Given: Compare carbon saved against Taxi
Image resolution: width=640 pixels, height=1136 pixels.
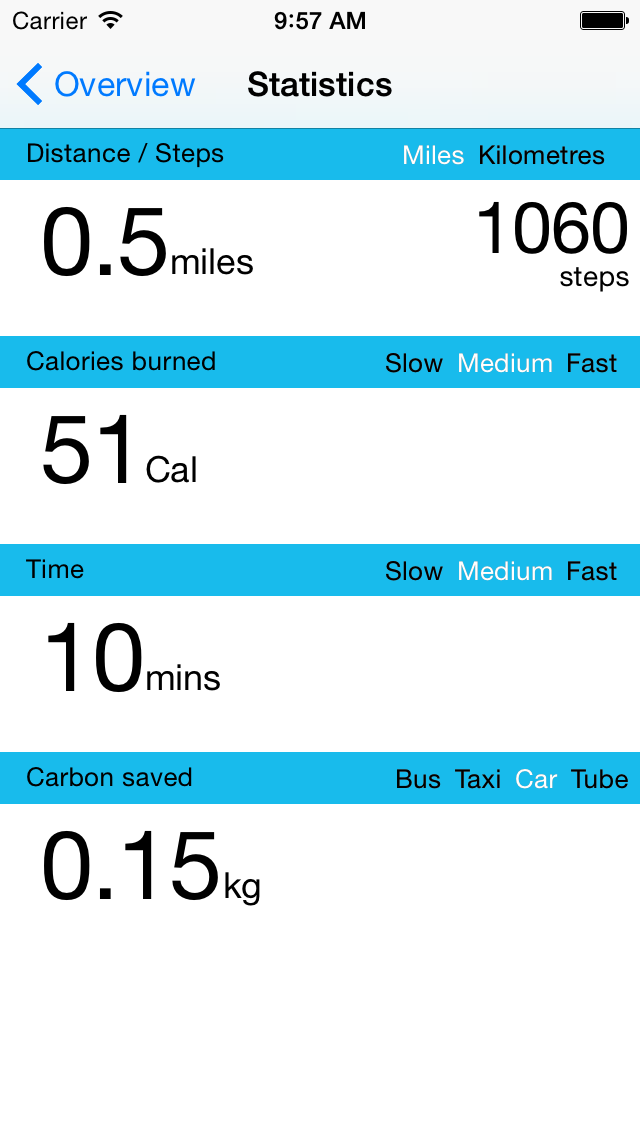Looking at the screenshot, I should click(478, 779).
